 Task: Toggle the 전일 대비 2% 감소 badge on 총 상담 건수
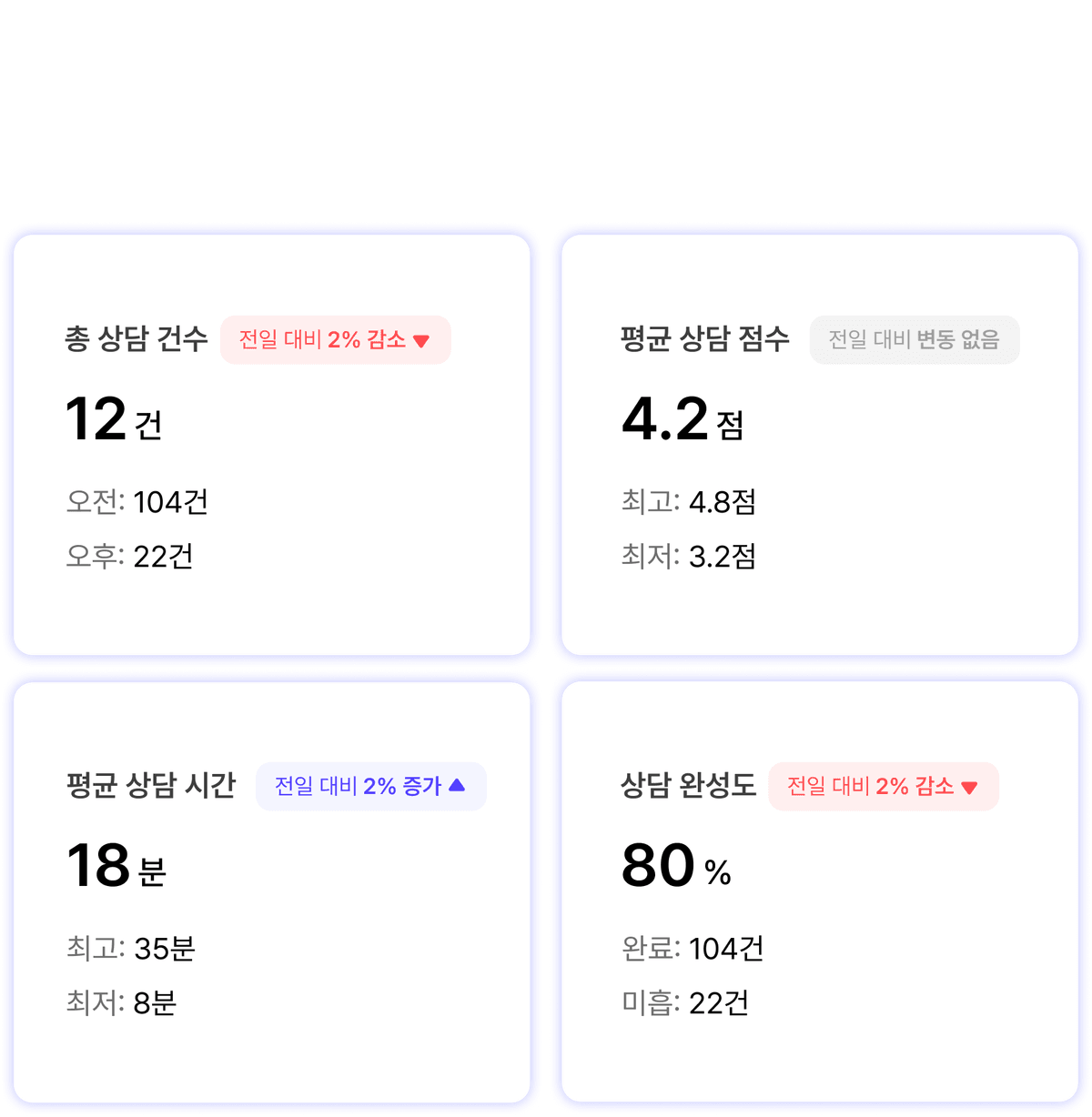tap(337, 339)
